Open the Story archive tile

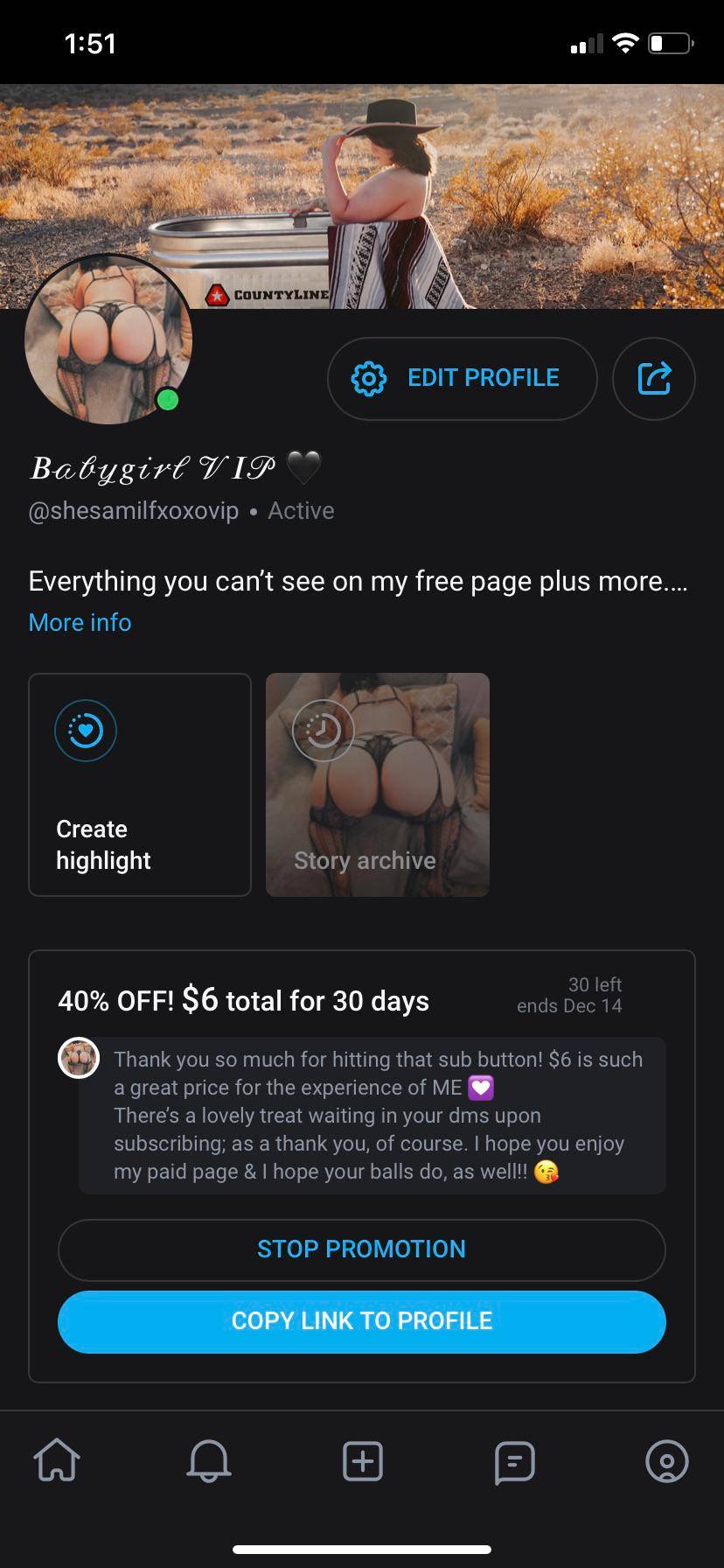point(377,784)
